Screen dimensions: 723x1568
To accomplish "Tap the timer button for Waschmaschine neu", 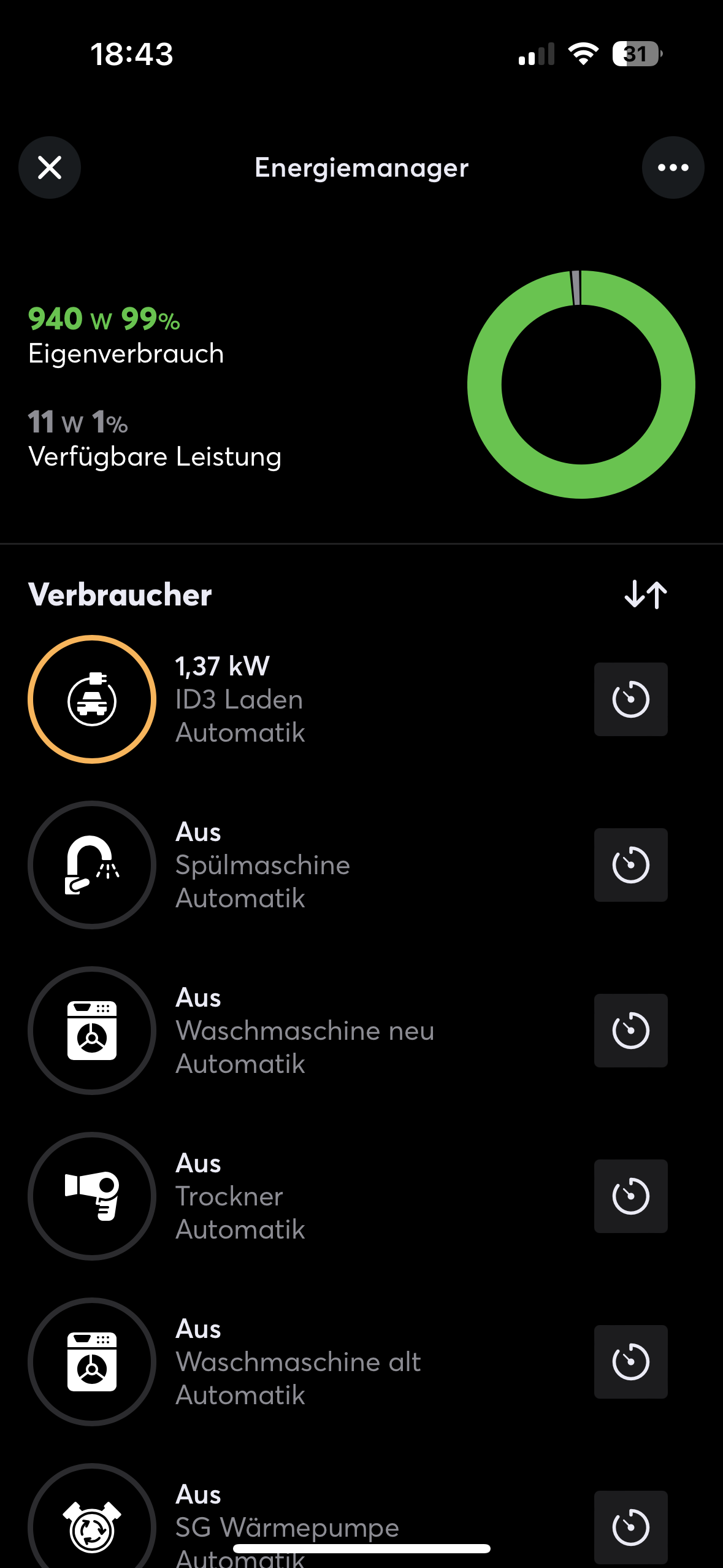I will [630, 1031].
